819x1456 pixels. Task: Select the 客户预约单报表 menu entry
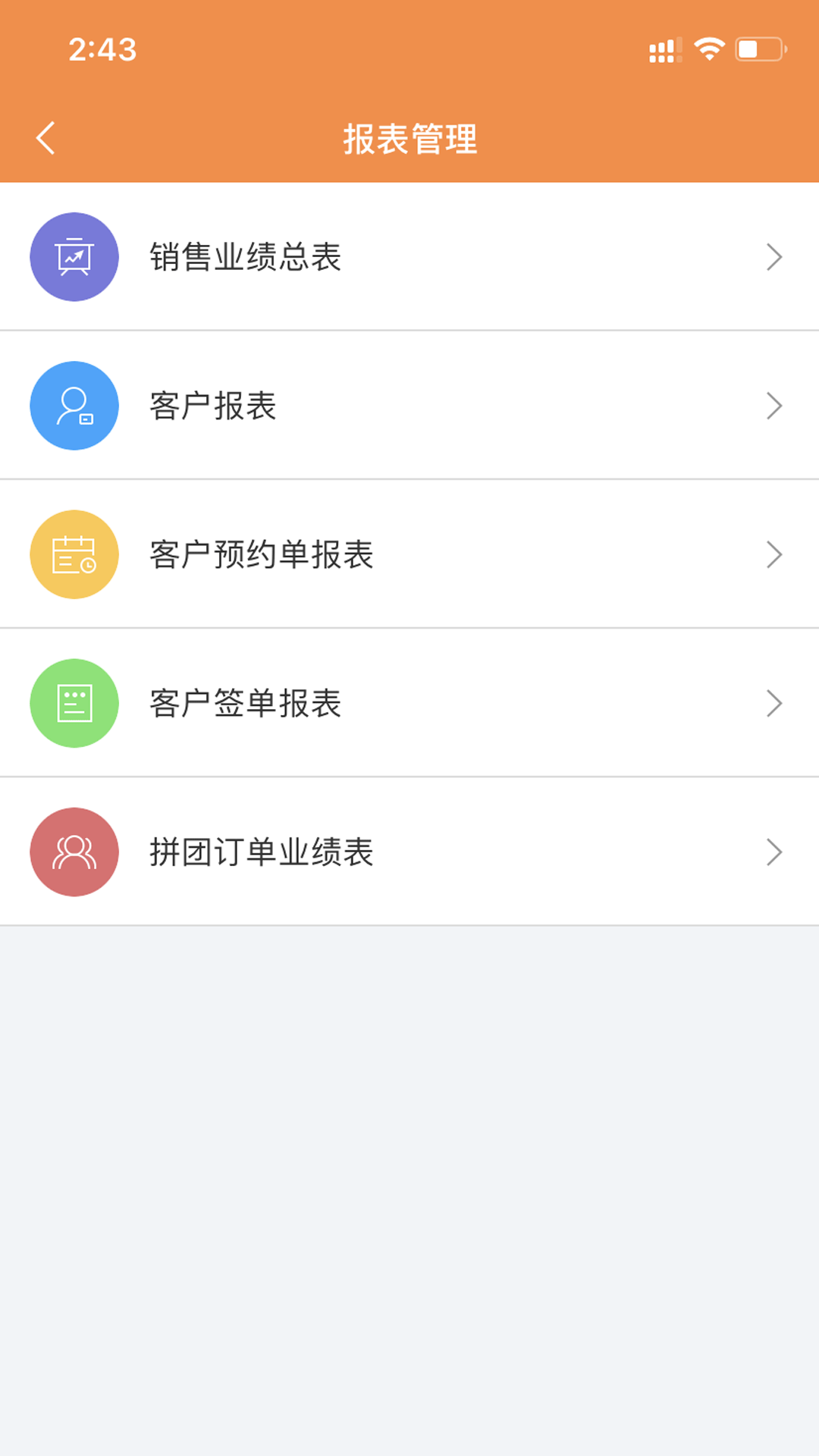tap(262, 554)
